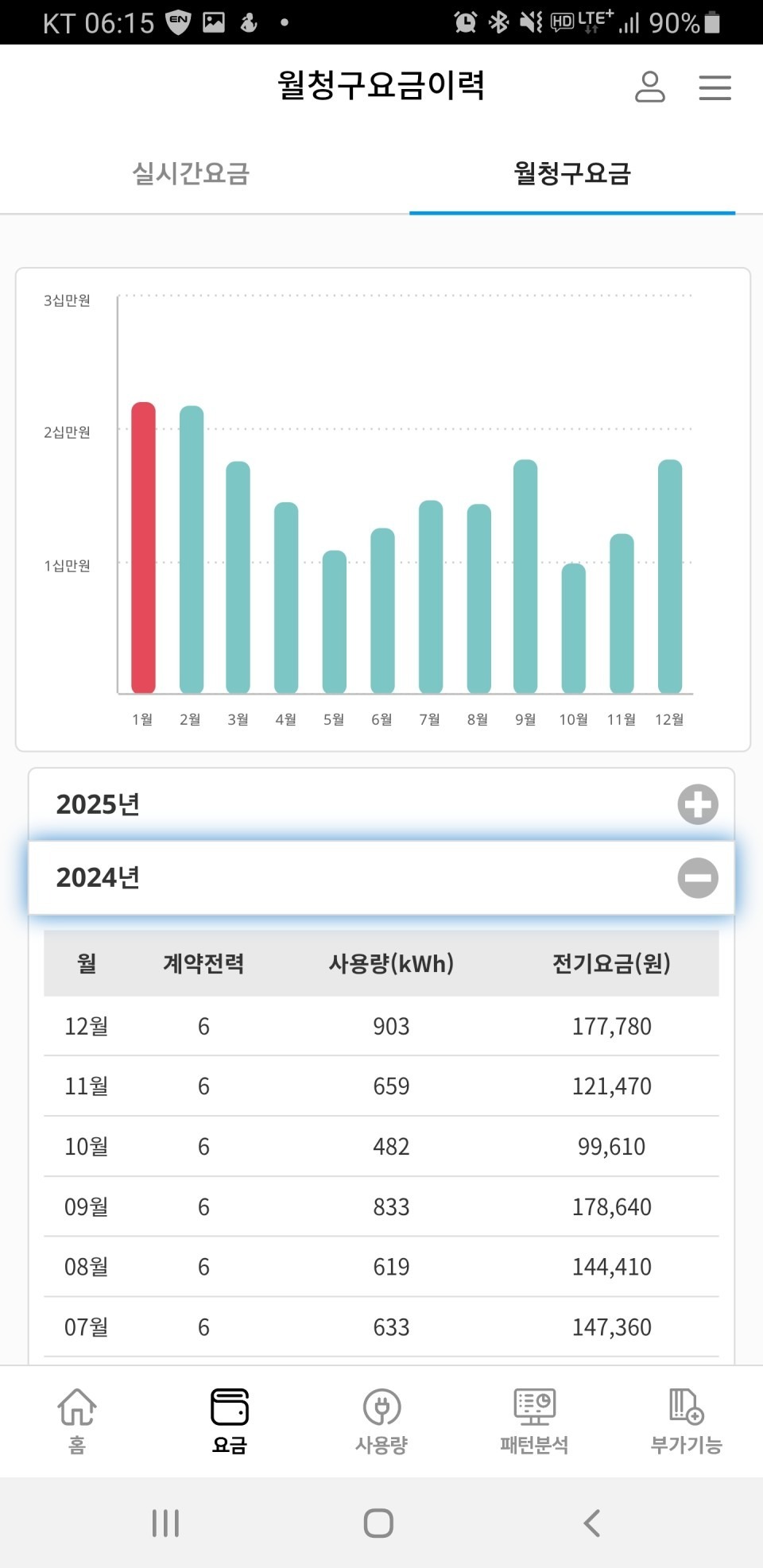Switch to the 실시간요금 tab
The height and width of the screenshot is (1568, 763).
pos(191,173)
